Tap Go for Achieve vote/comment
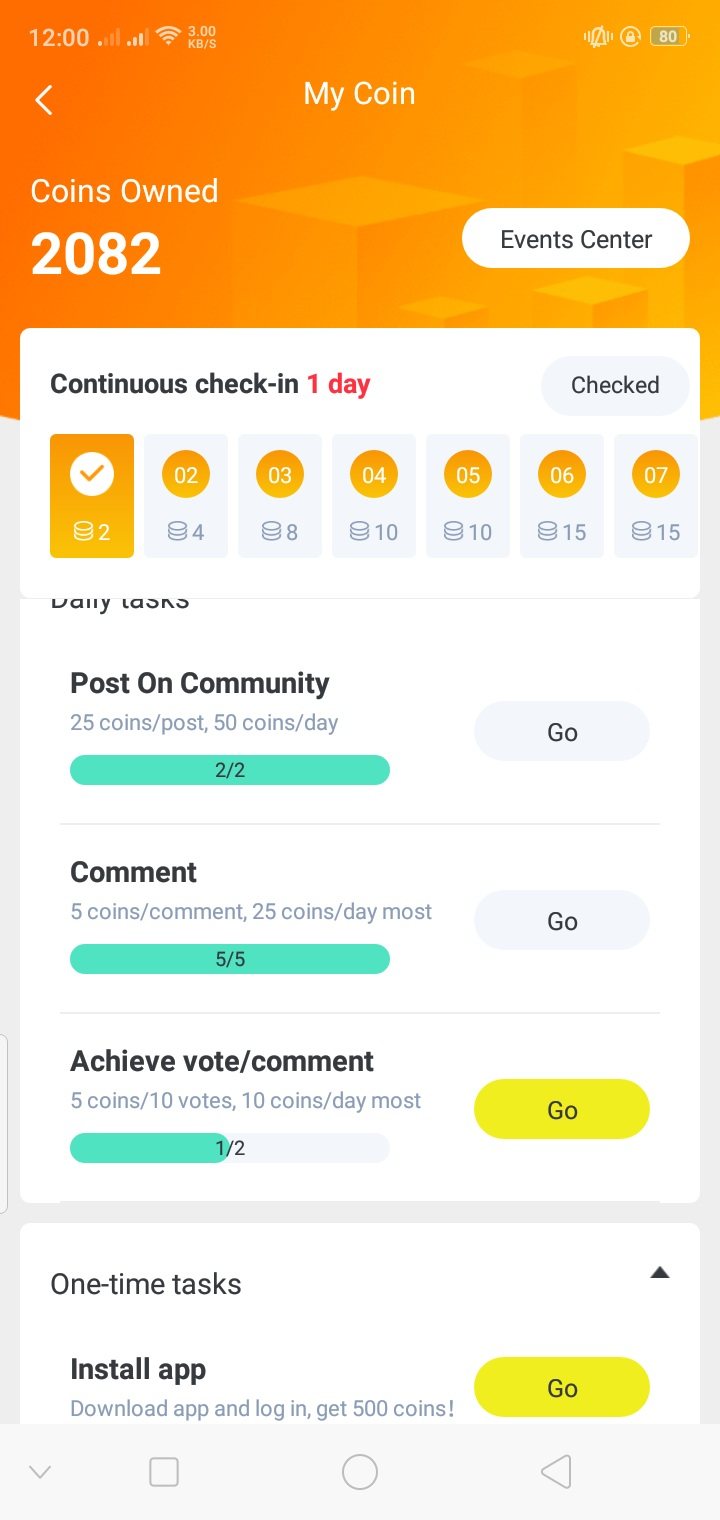 tap(561, 1110)
